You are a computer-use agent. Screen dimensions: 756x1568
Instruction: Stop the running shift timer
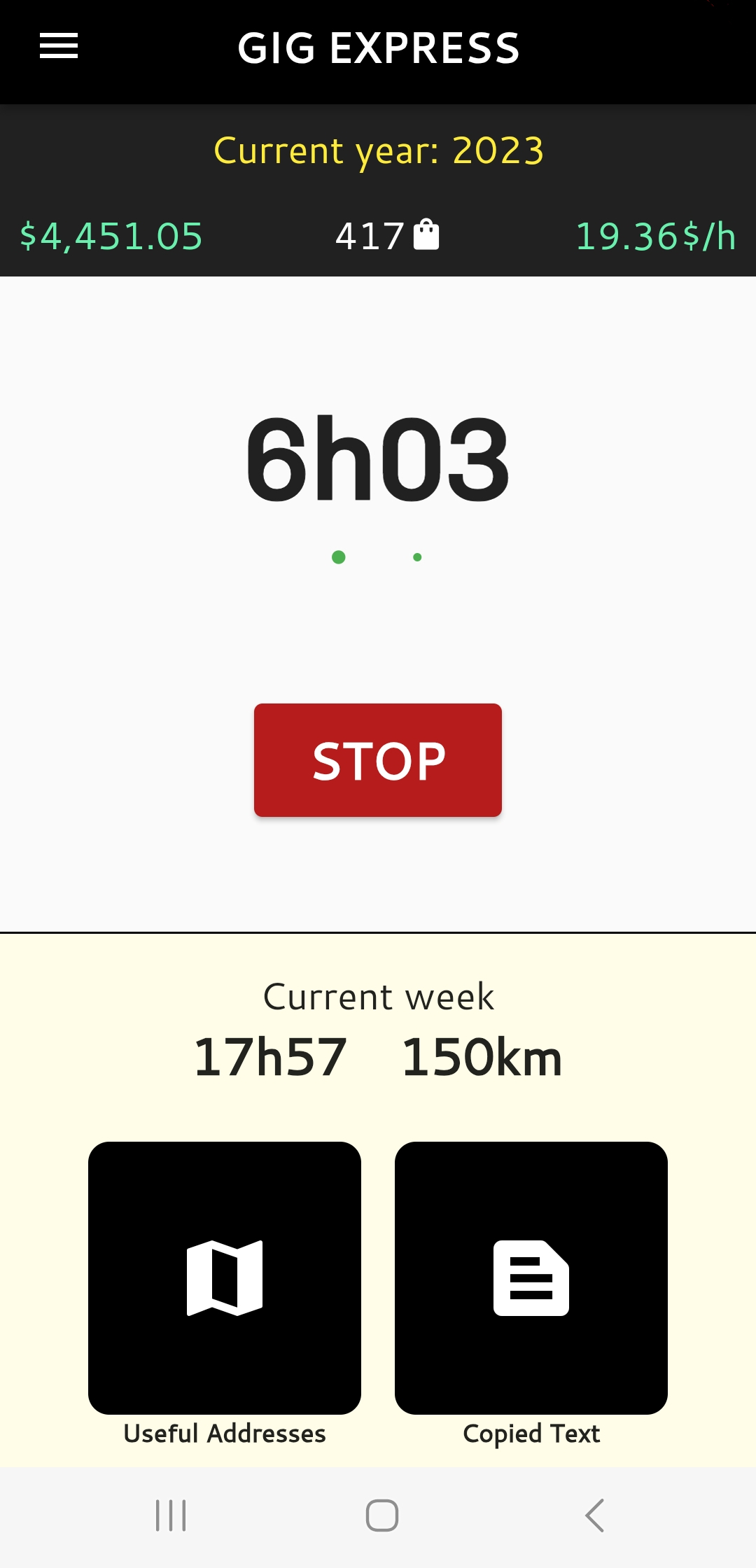click(378, 760)
